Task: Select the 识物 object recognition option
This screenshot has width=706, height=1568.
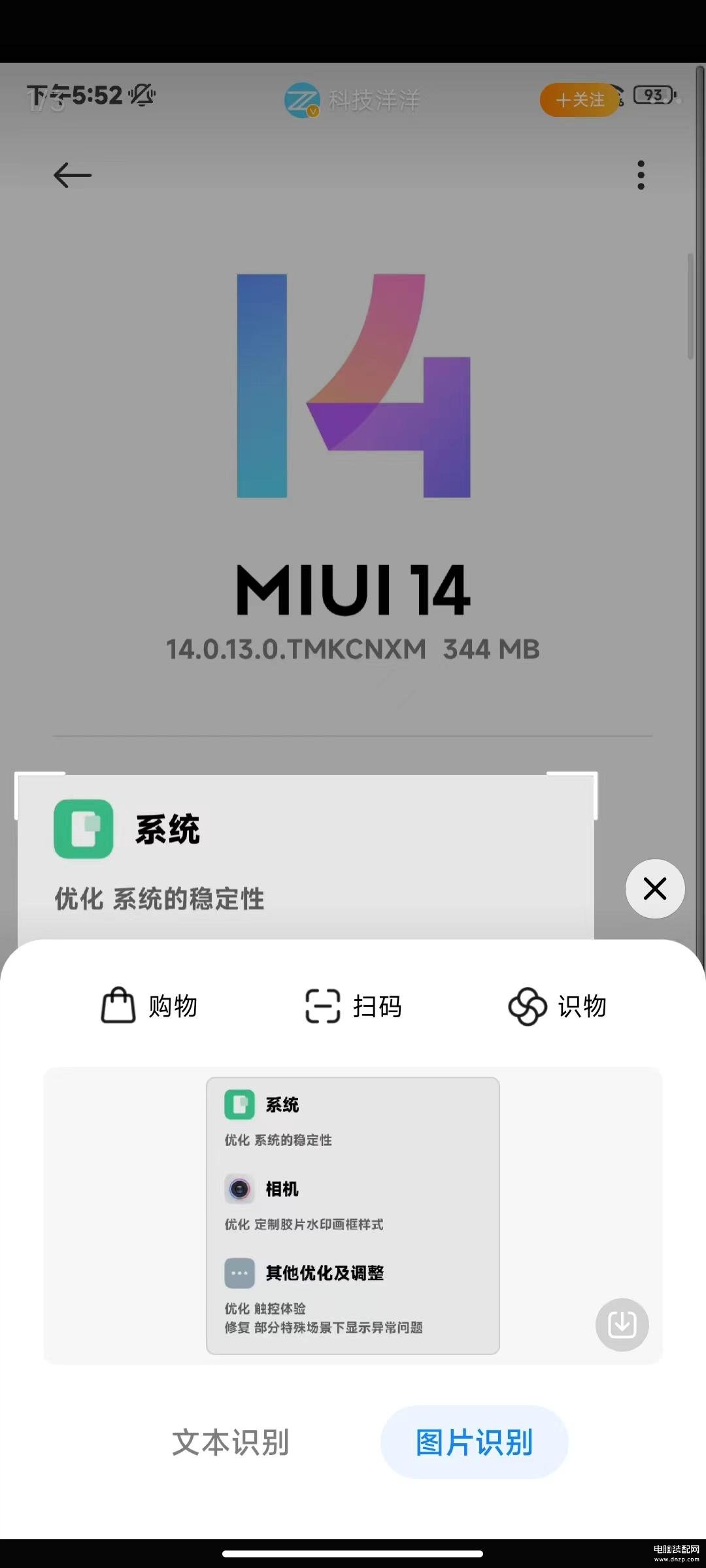Action: 558,1006
